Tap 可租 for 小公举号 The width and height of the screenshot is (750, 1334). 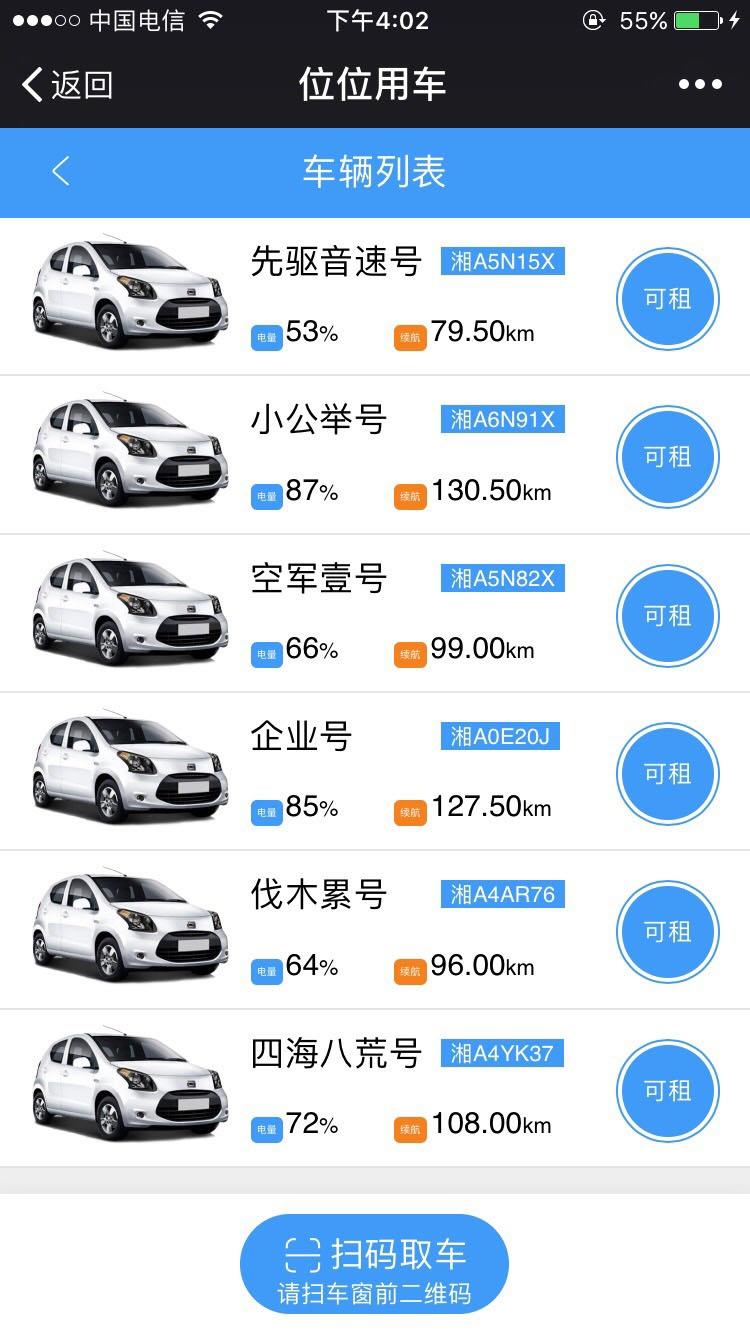(668, 457)
